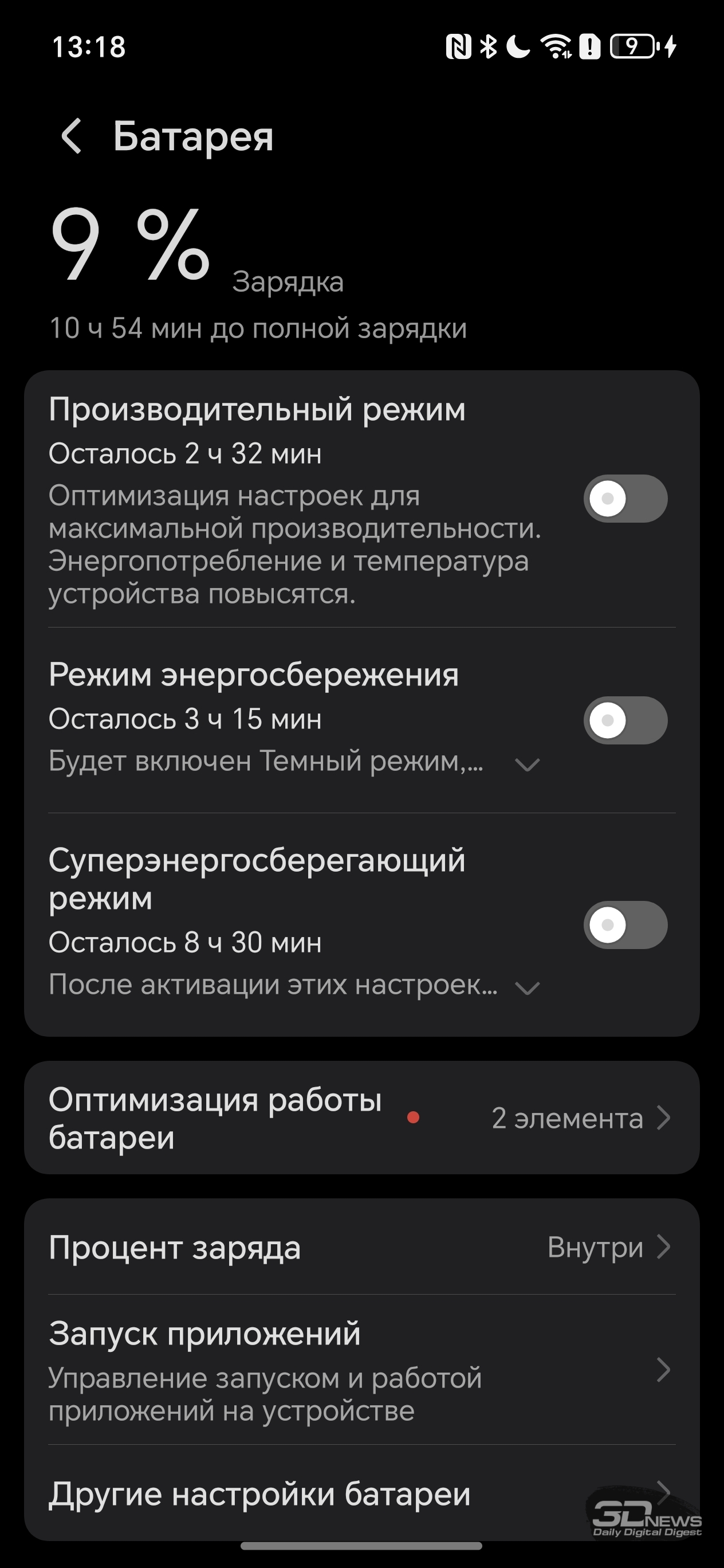Enable Производительный режим switch
Image resolution: width=724 pixels, height=1568 pixels.
tap(625, 499)
